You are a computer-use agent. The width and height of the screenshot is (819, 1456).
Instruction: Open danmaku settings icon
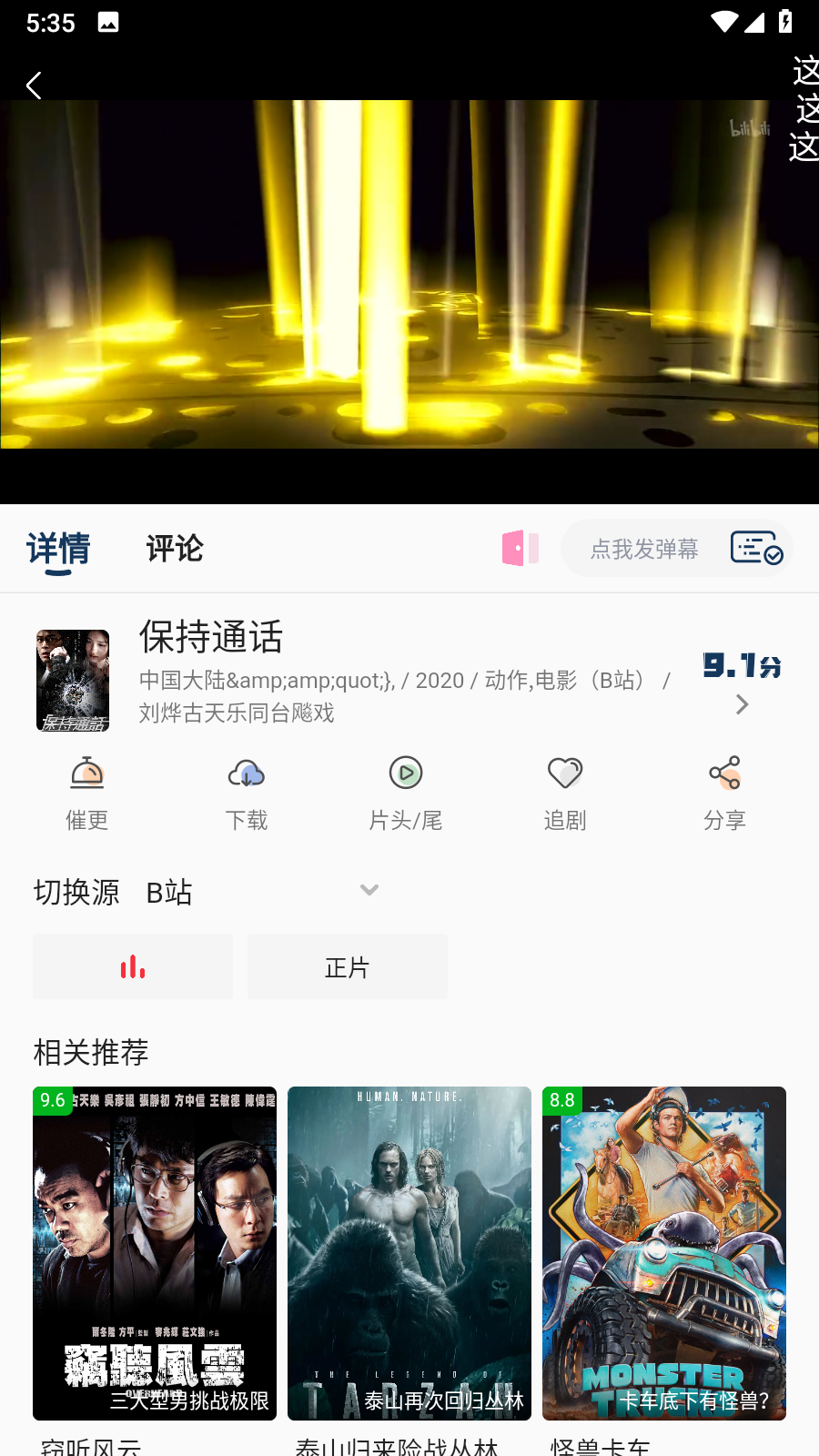pos(756,549)
